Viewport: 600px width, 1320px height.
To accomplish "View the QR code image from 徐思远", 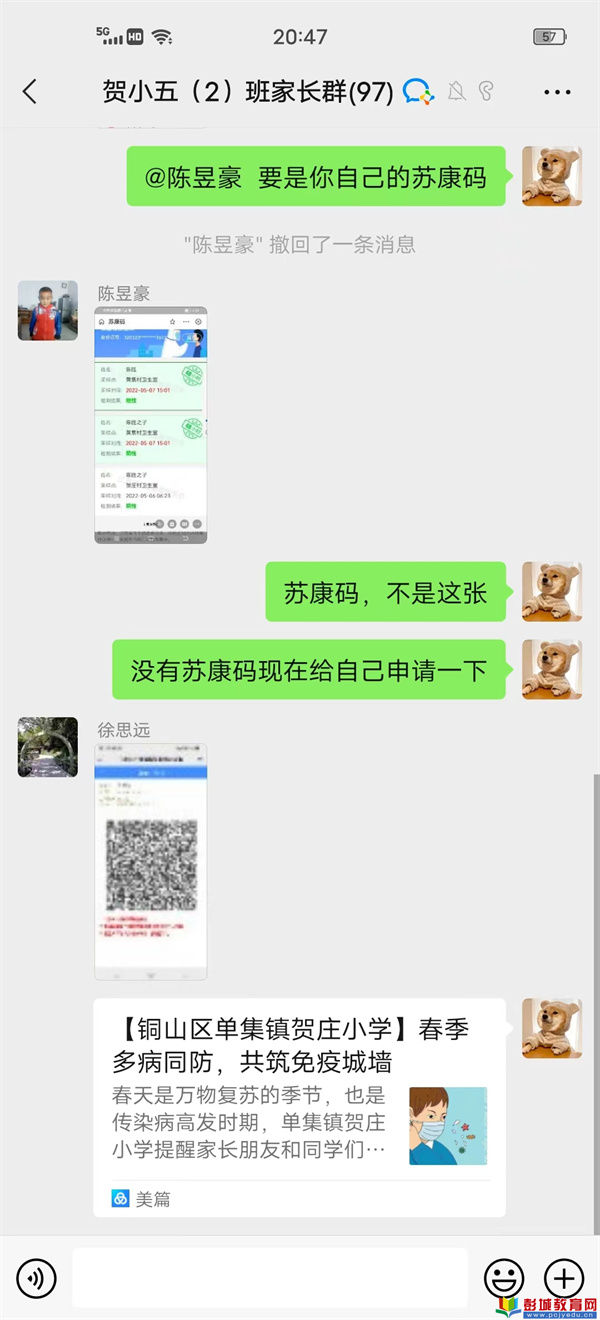I will click(150, 862).
